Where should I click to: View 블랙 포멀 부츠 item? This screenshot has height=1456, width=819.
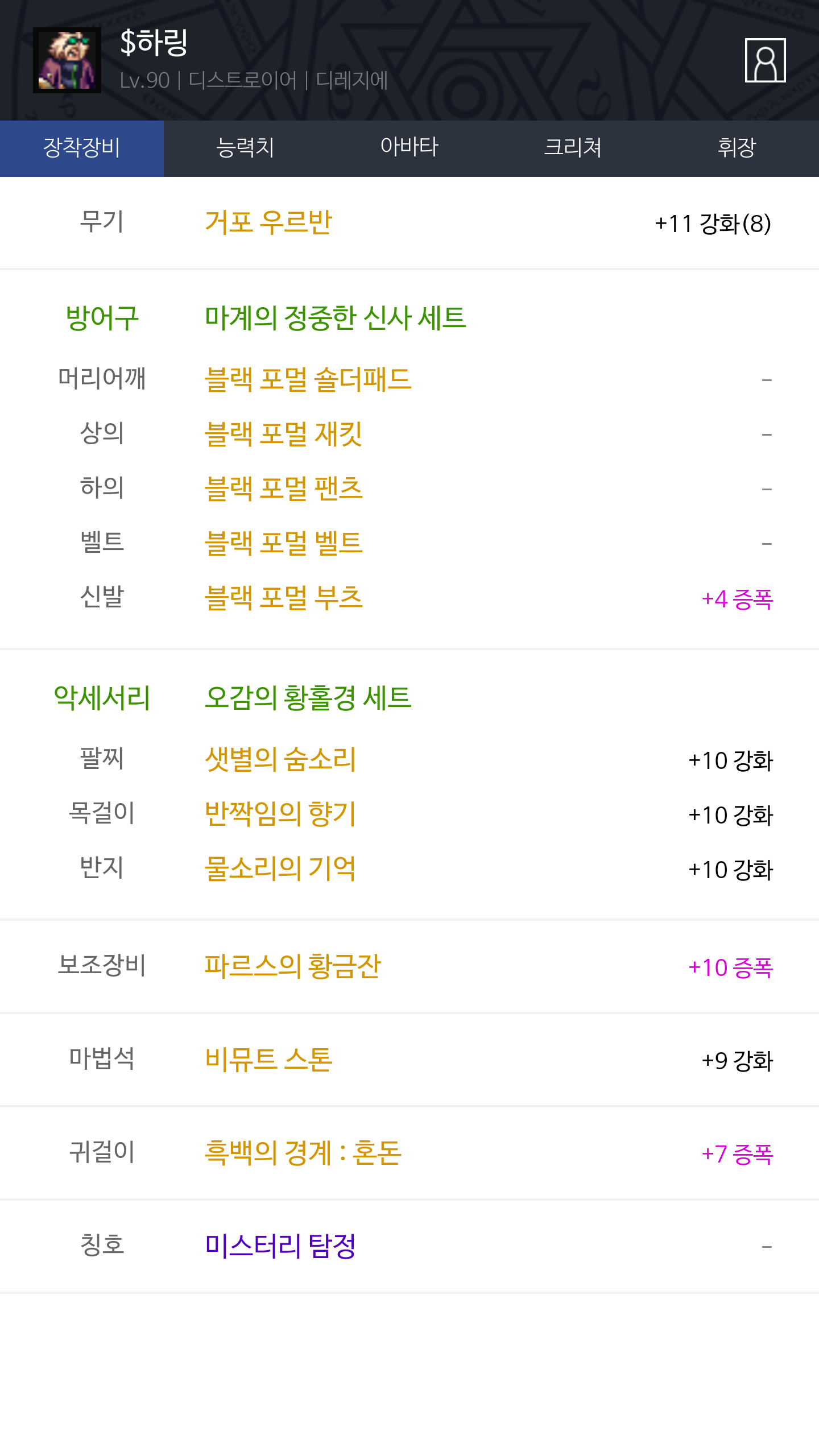coord(283,598)
